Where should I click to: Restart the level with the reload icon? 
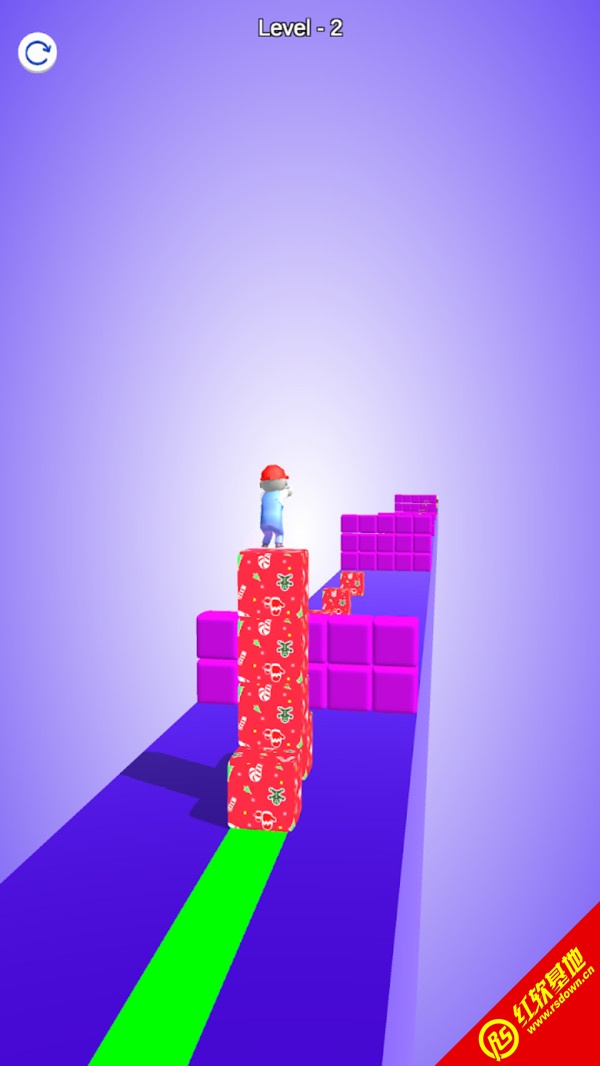coord(37,52)
